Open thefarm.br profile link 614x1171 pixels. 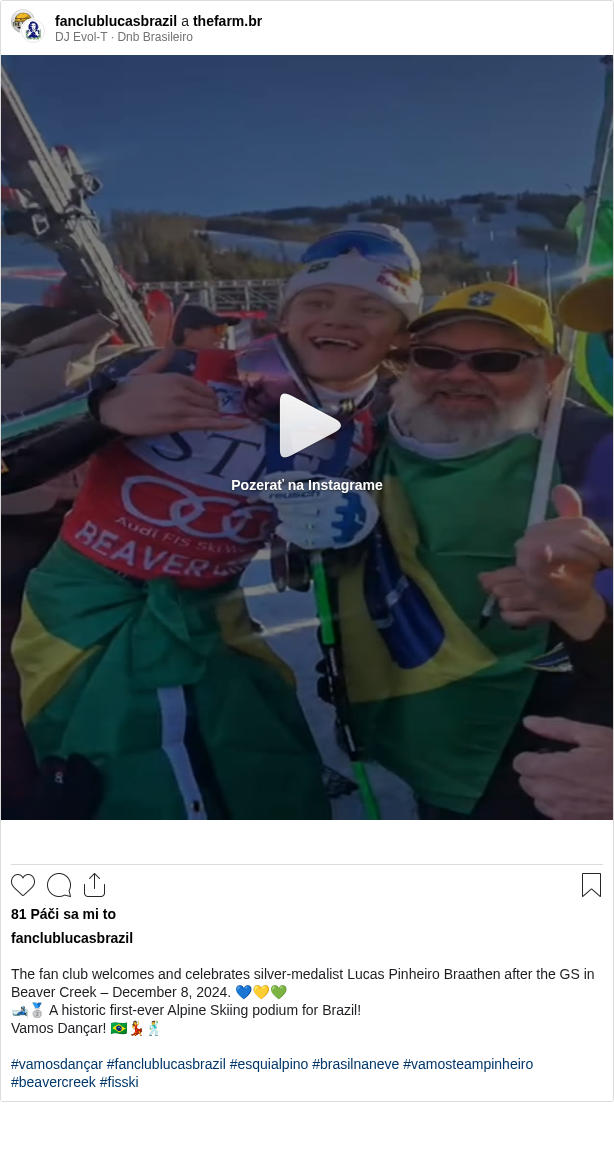click(227, 21)
